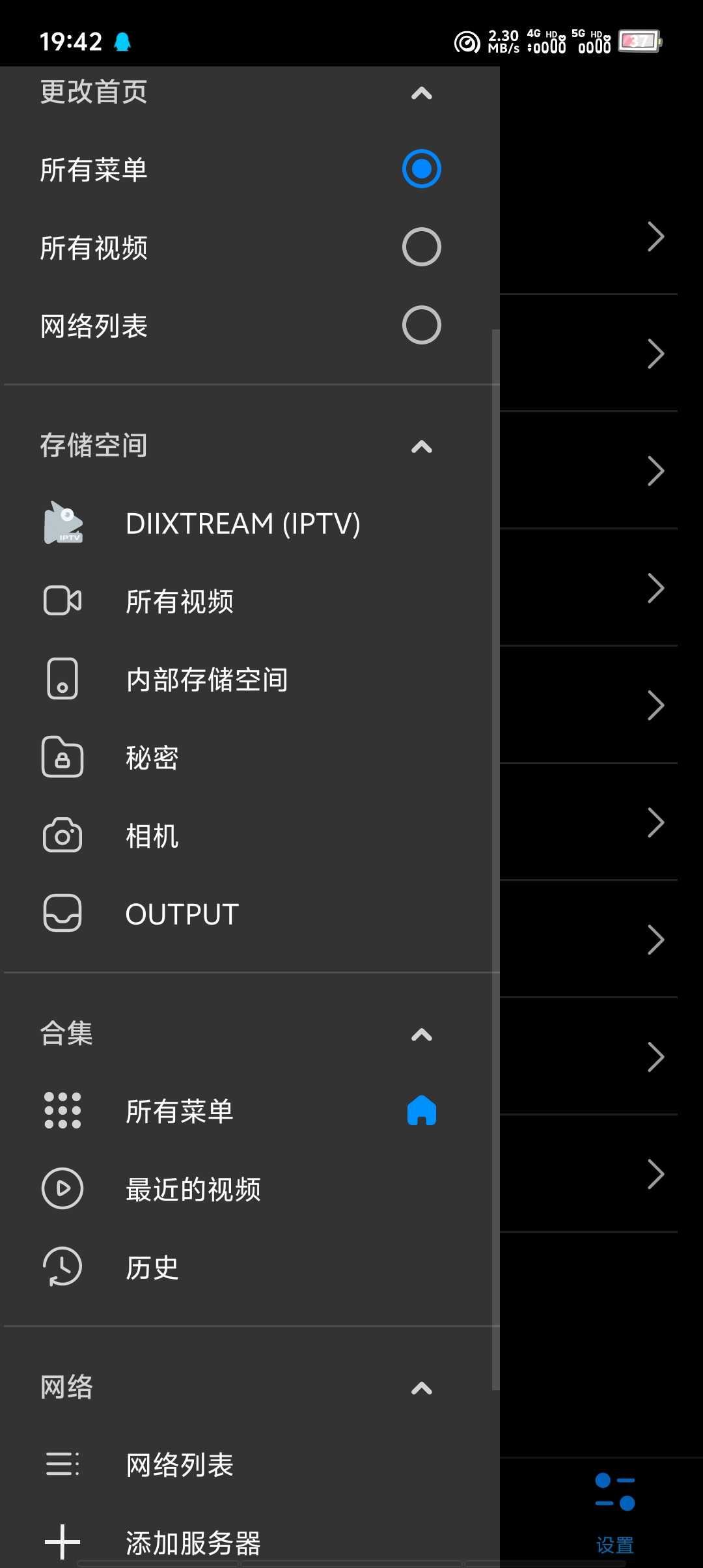The image size is (703, 1568).
Task: Select 网络列表 as the home page
Action: click(421, 326)
